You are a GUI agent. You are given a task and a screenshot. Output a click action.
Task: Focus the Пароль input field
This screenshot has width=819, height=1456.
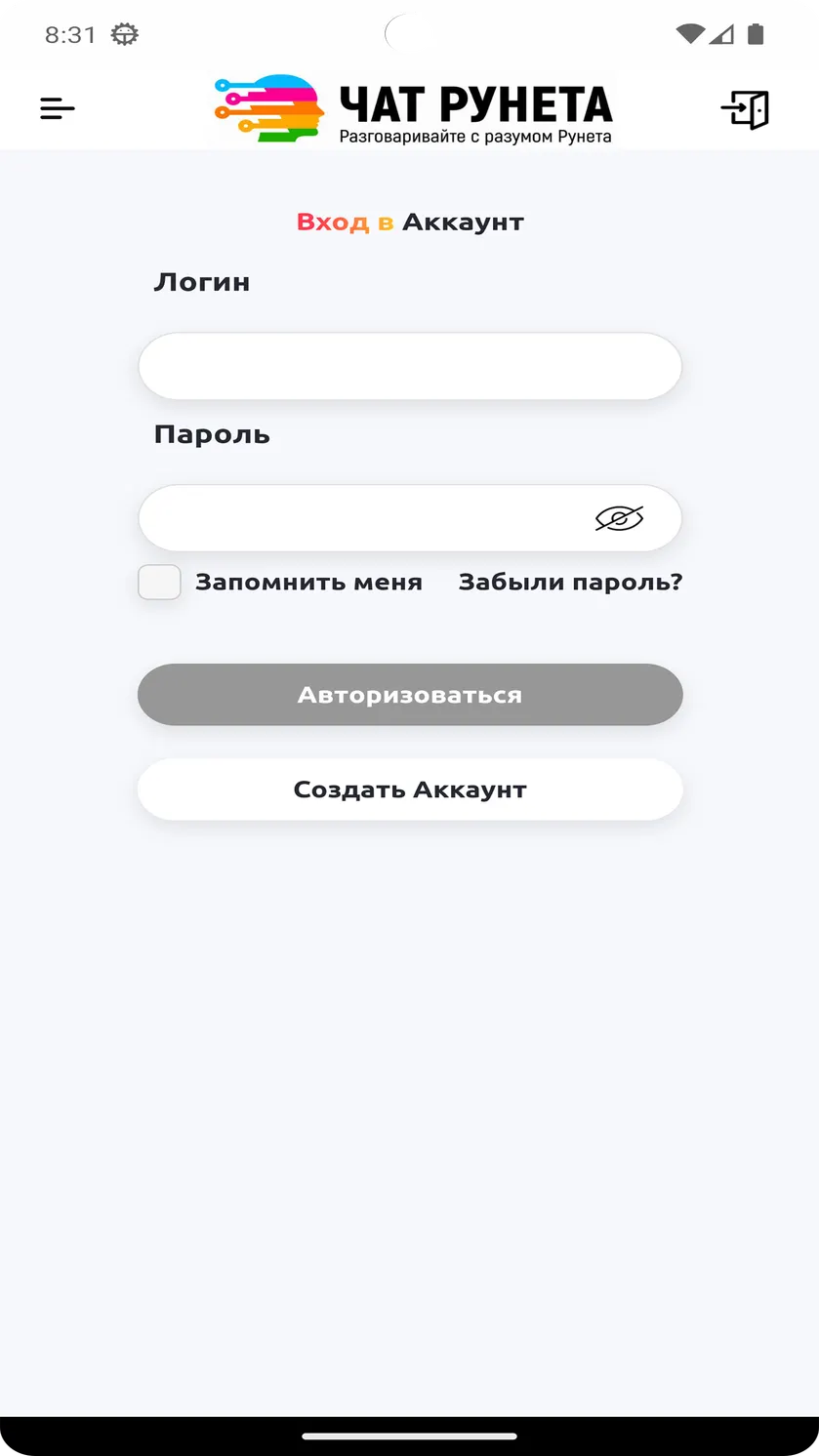pyautogui.click(x=410, y=518)
